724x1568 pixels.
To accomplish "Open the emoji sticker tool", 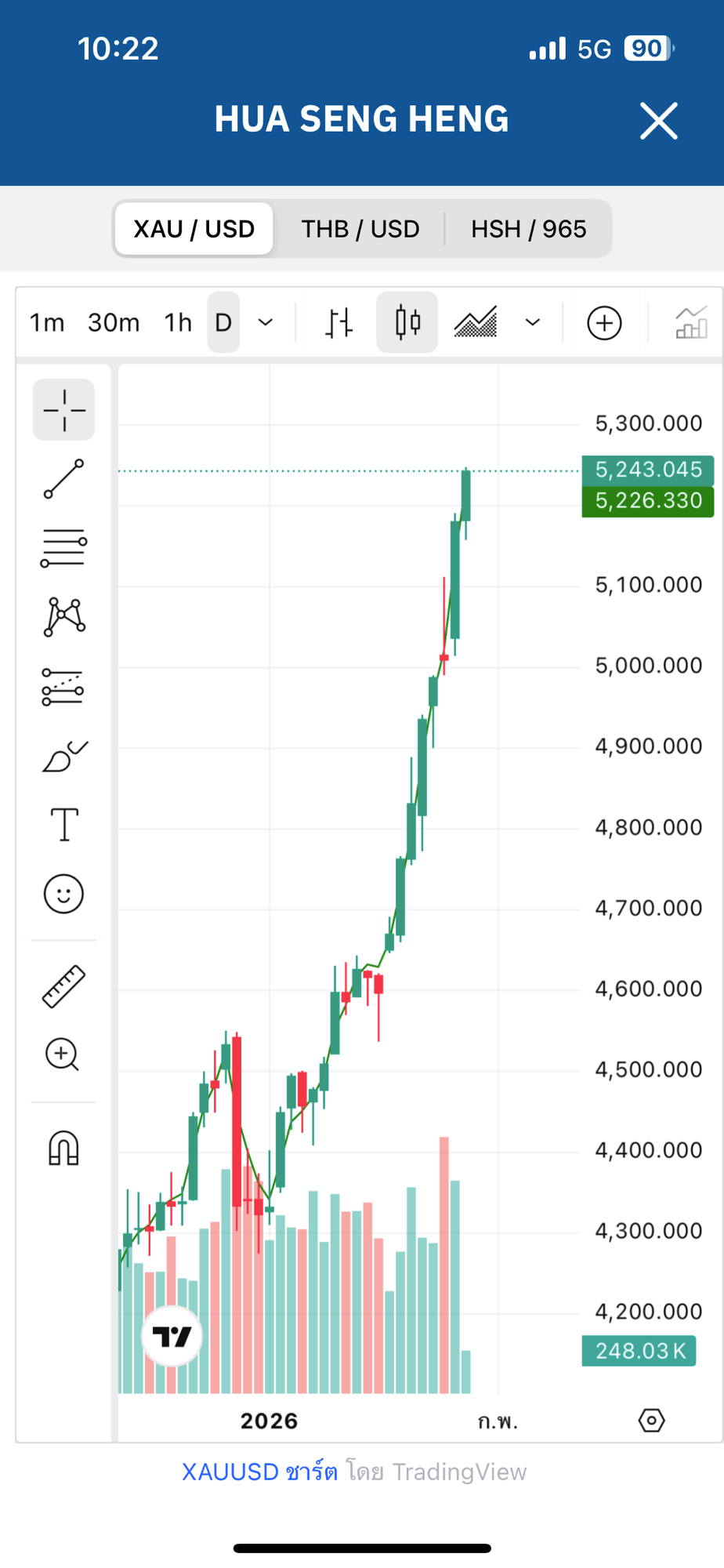I will coord(63,894).
